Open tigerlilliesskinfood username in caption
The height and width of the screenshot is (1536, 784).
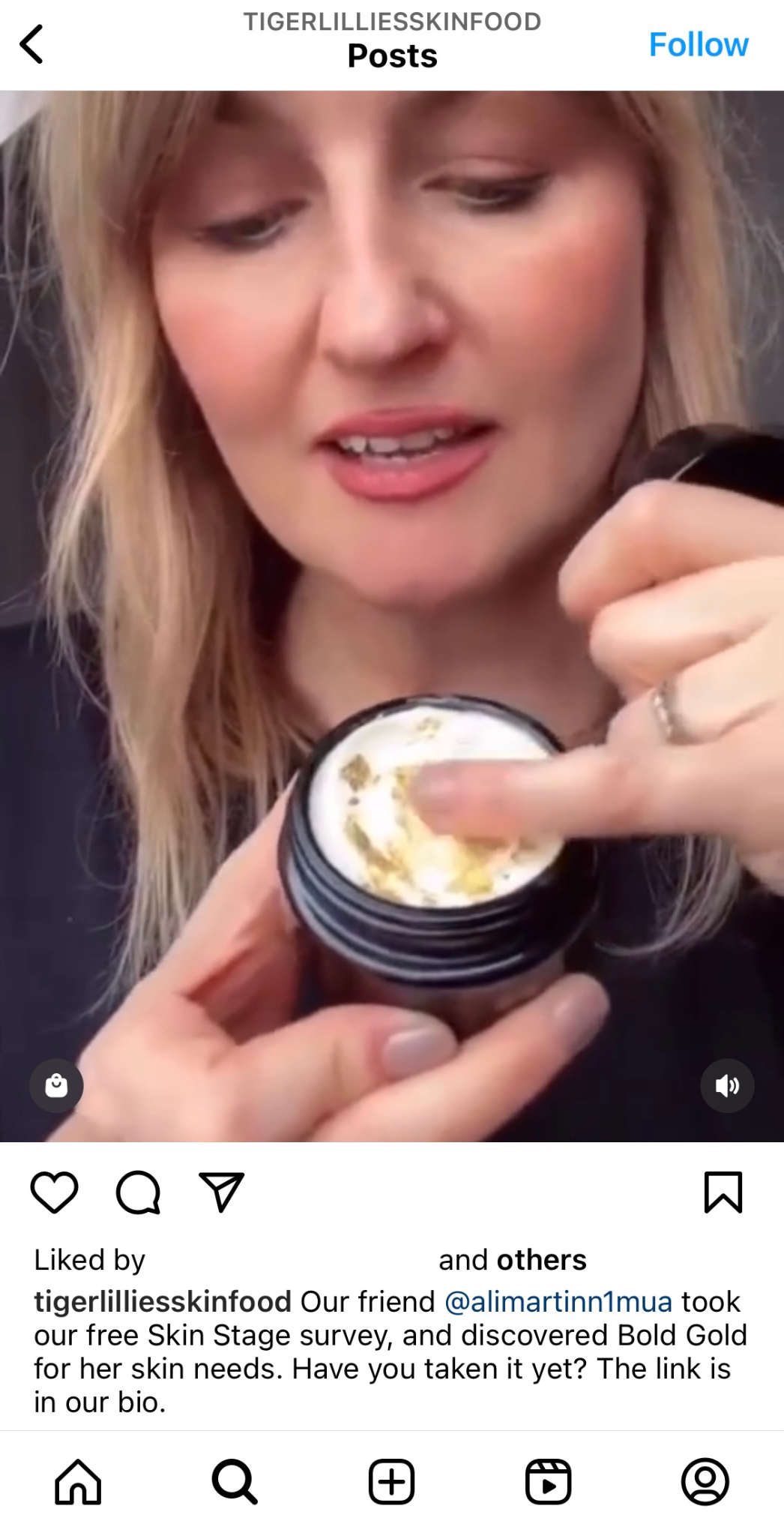click(x=162, y=1302)
